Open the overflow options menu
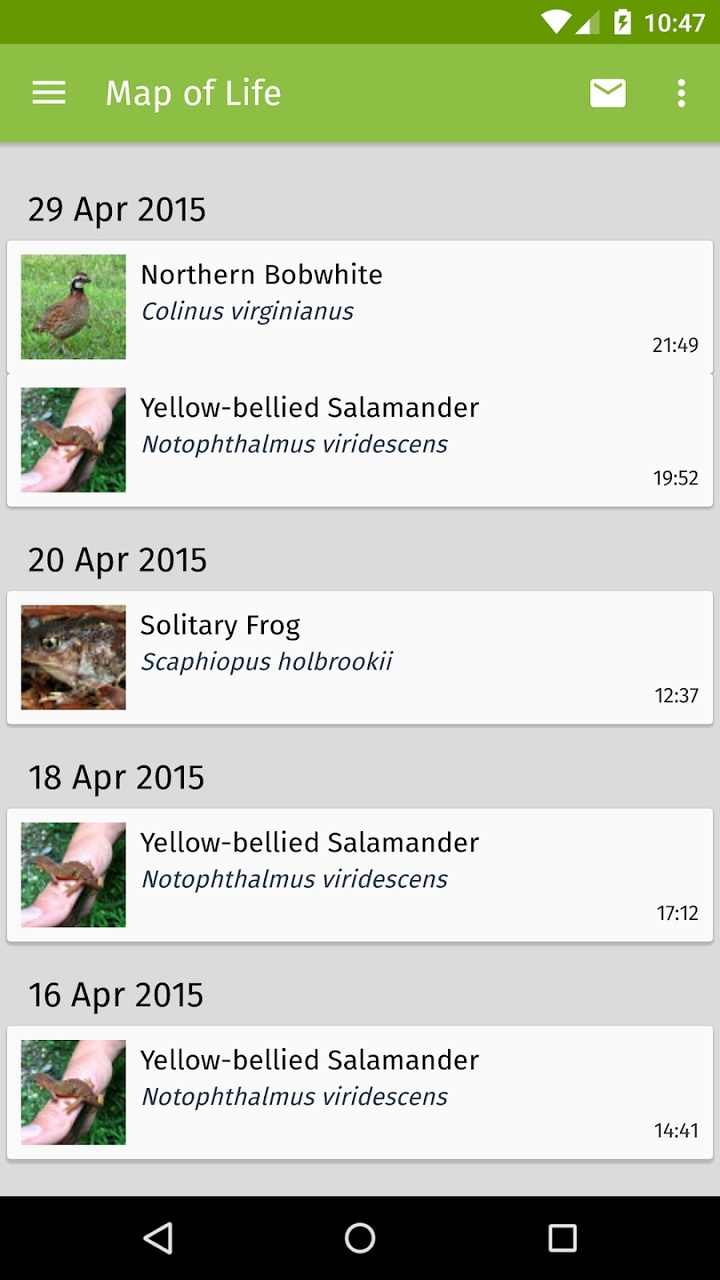Screen dimensions: 720x1280 point(681,93)
